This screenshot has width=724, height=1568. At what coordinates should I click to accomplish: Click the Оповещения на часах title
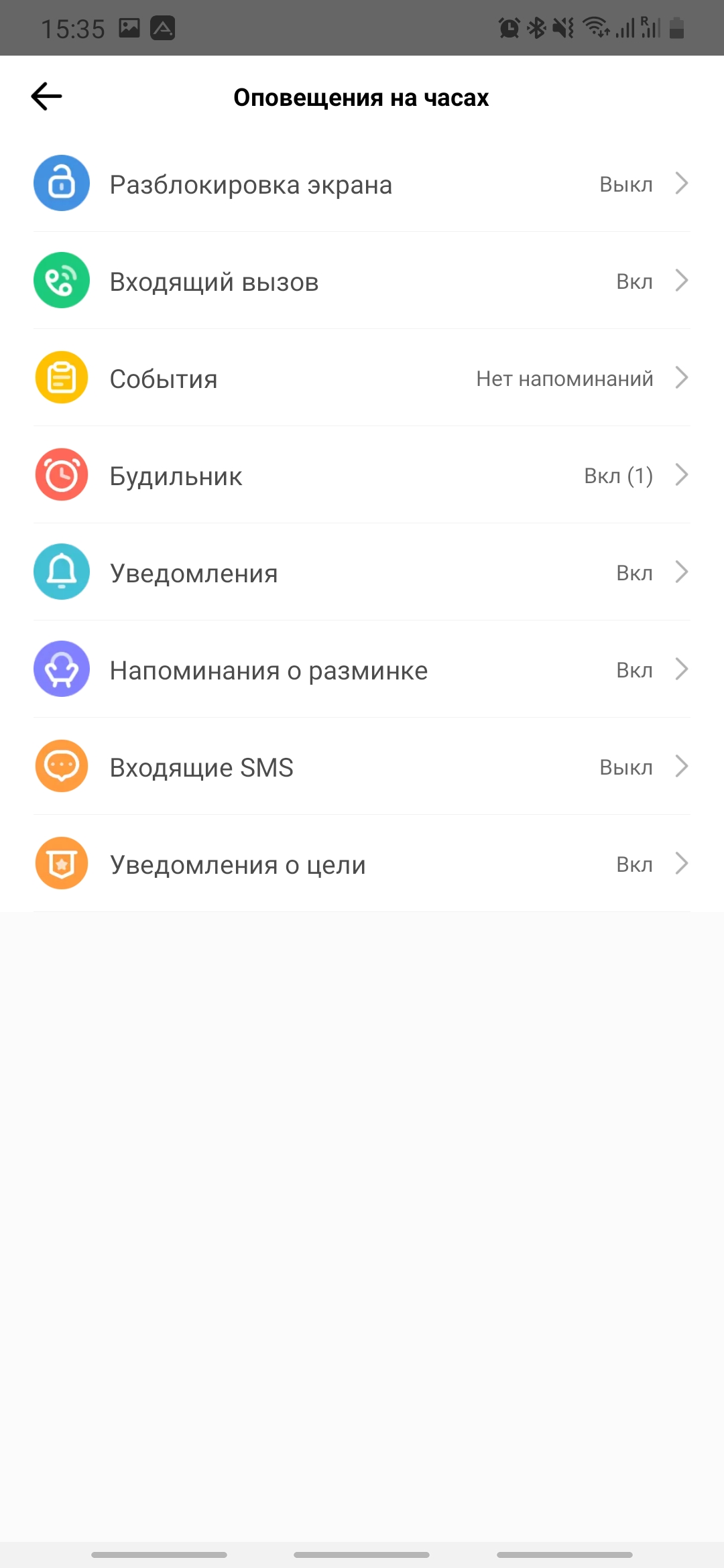click(362, 96)
